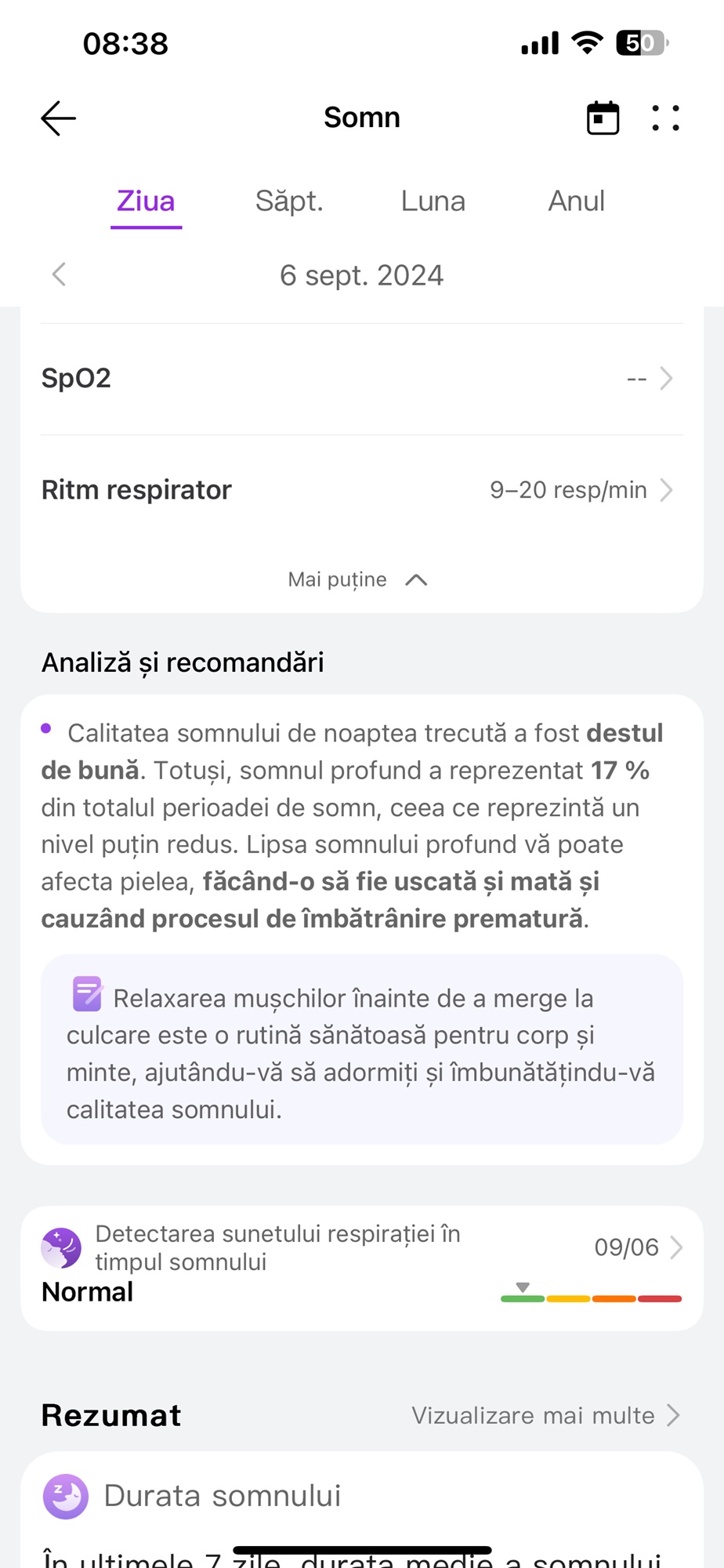724x1568 pixels.
Task: Open the SpO2 details row
Action: (361, 379)
